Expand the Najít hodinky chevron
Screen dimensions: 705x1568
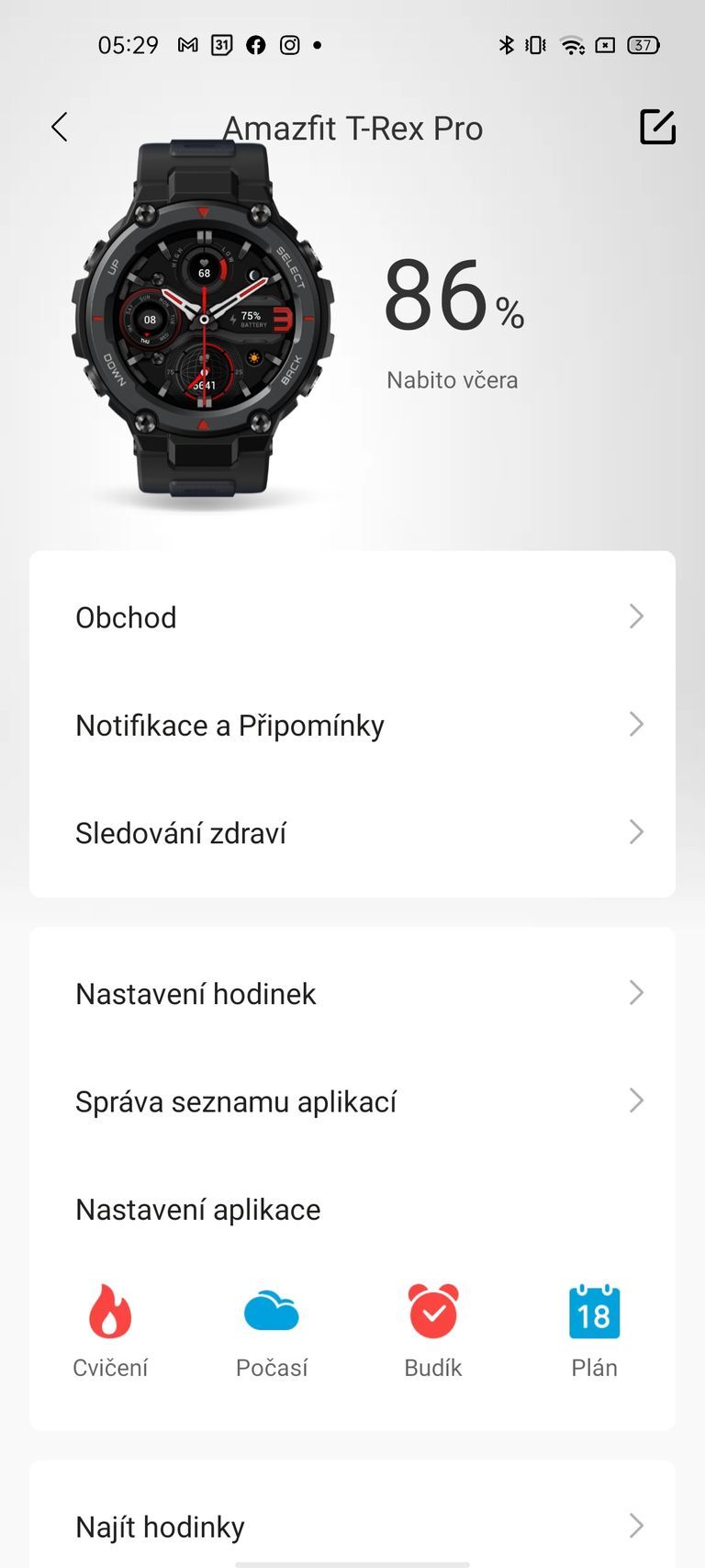click(636, 1526)
